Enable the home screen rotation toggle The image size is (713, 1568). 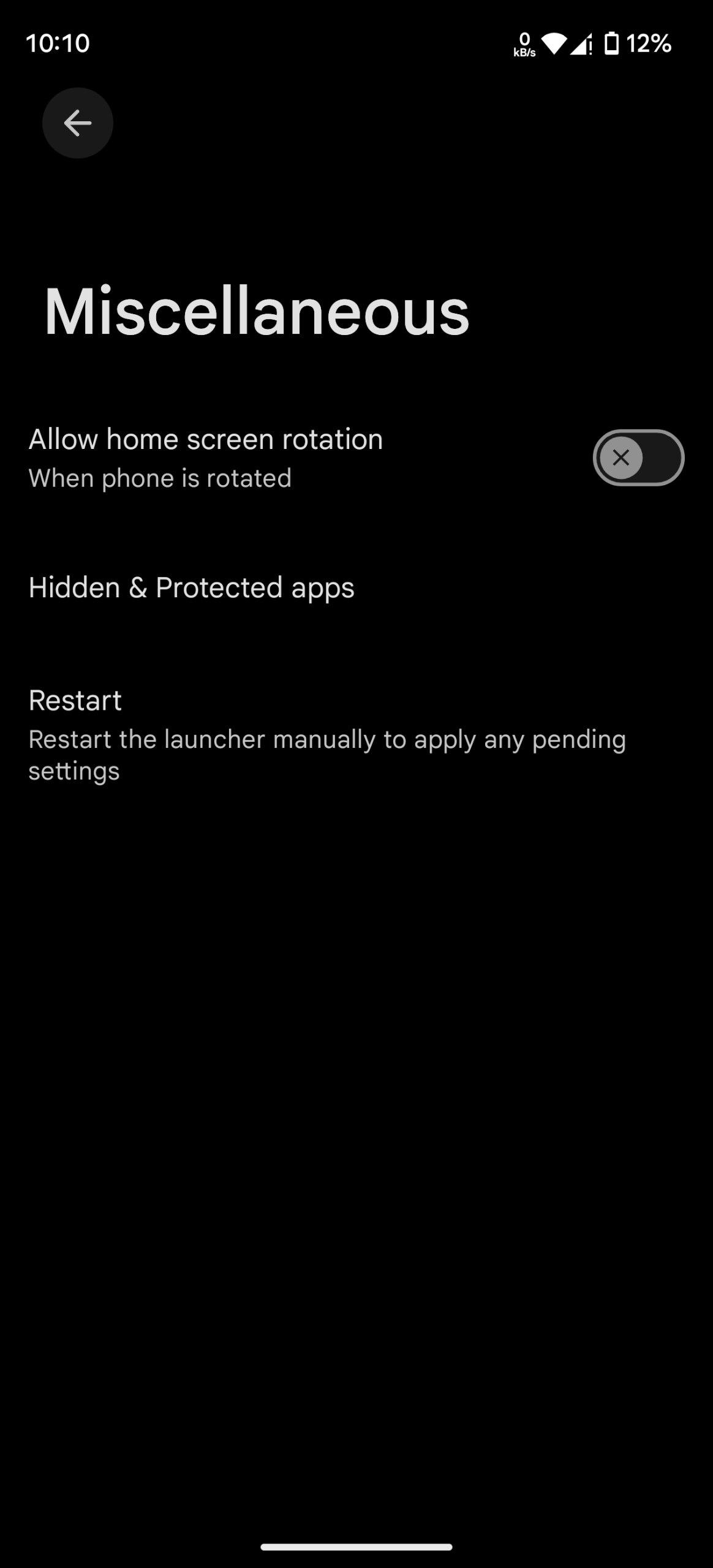(638, 458)
